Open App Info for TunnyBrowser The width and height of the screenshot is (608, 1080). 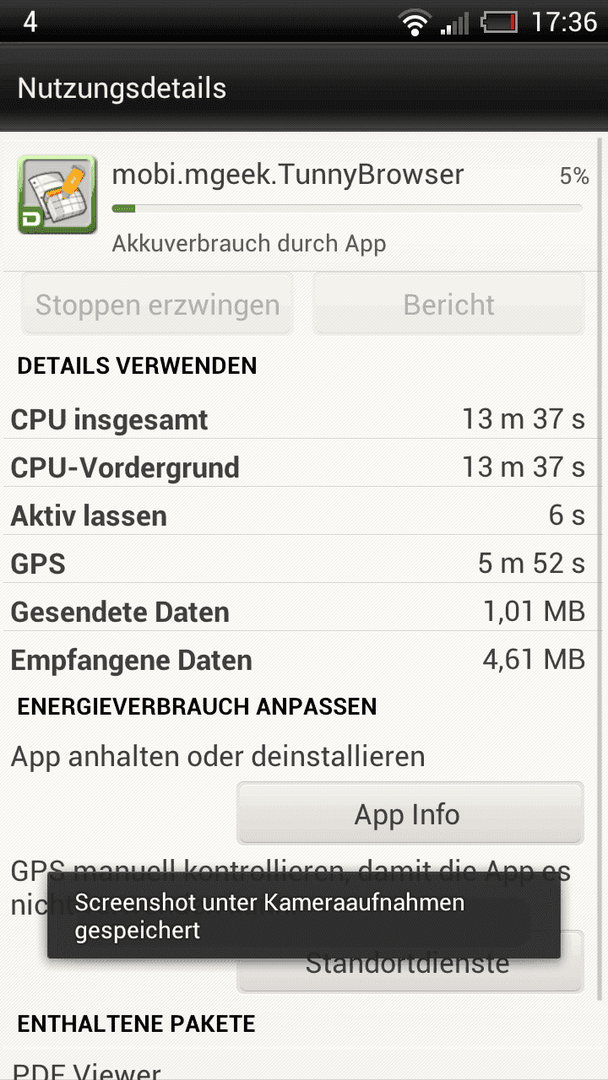click(410, 813)
